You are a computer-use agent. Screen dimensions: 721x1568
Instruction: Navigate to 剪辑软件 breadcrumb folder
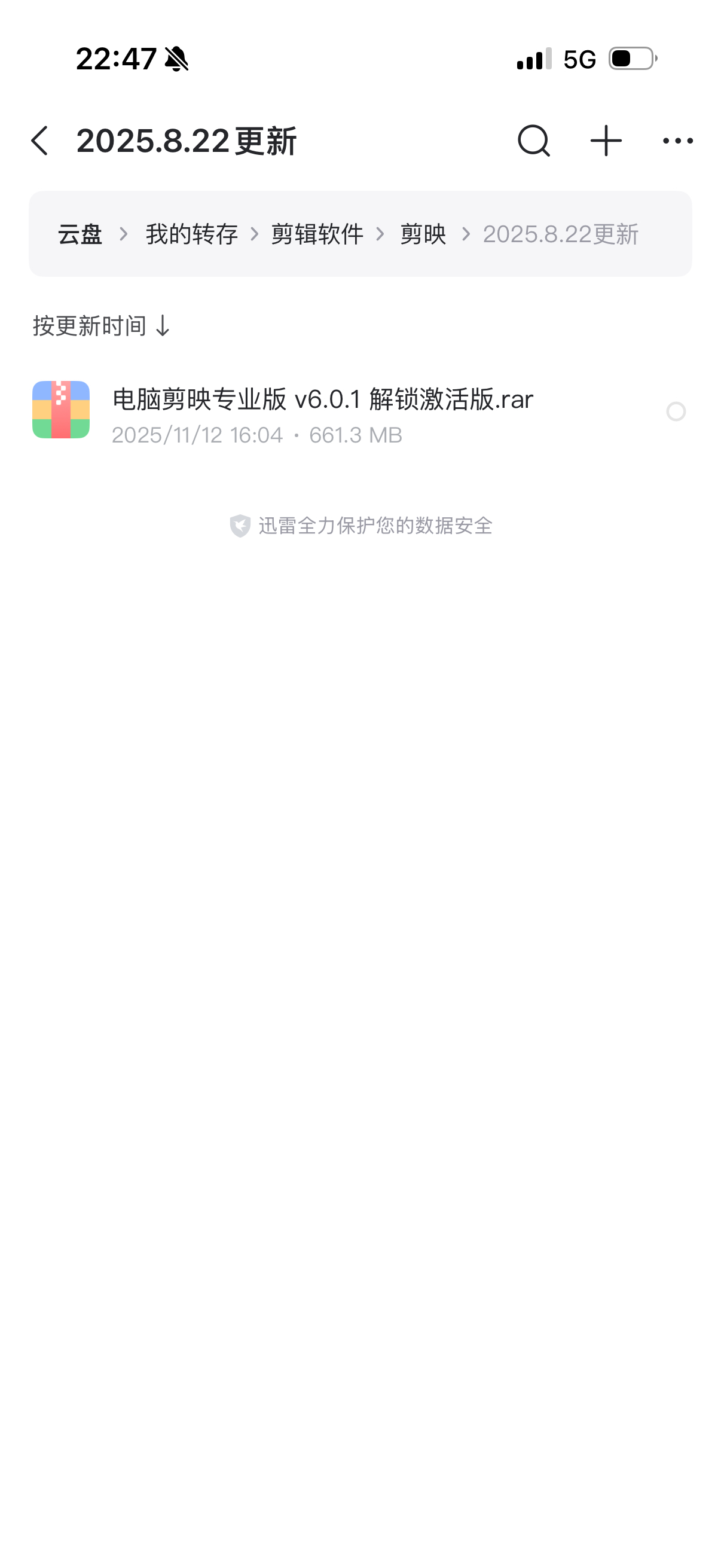(x=317, y=234)
